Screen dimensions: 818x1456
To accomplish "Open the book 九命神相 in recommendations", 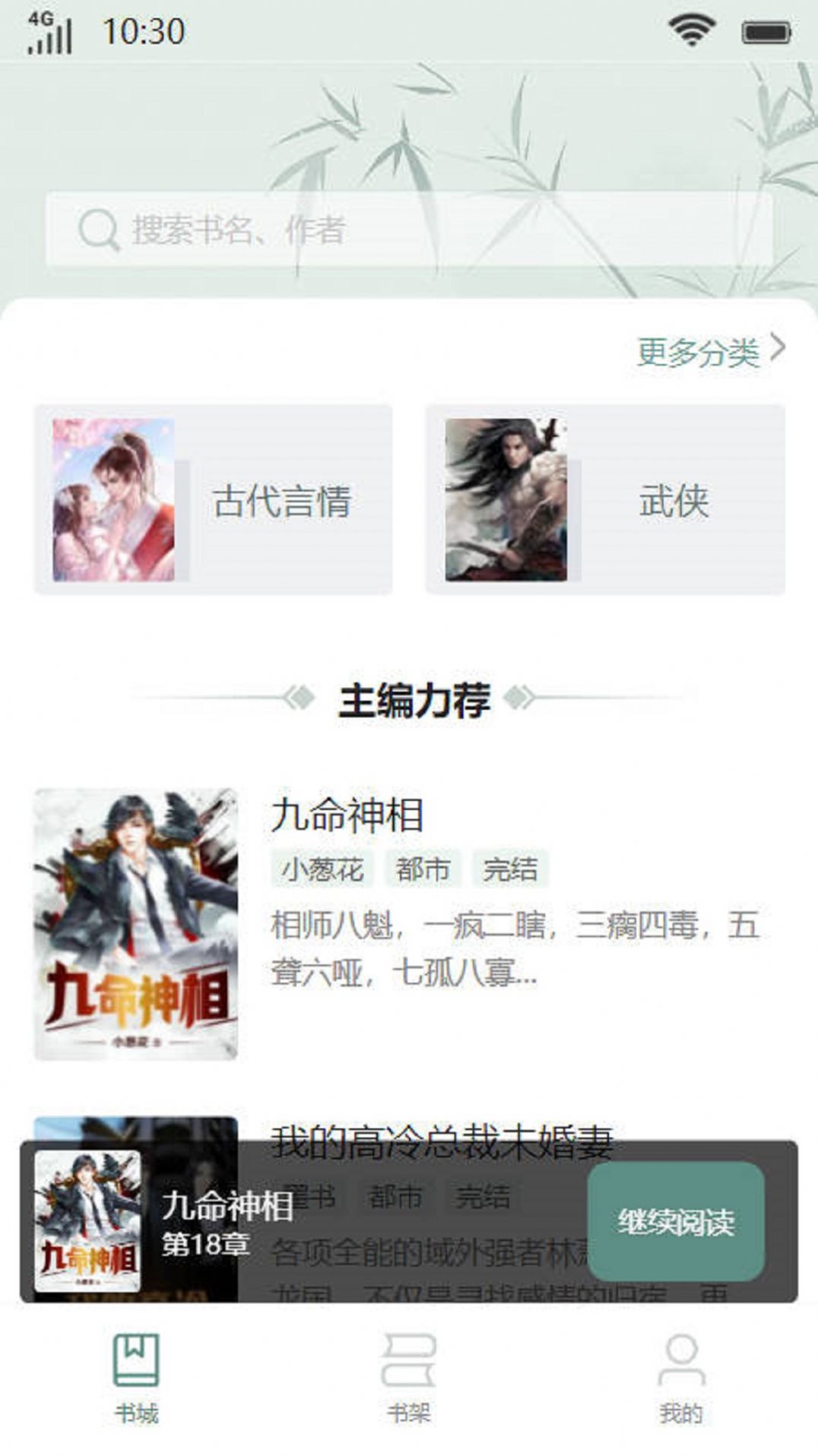I will click(x=347, y=815).
